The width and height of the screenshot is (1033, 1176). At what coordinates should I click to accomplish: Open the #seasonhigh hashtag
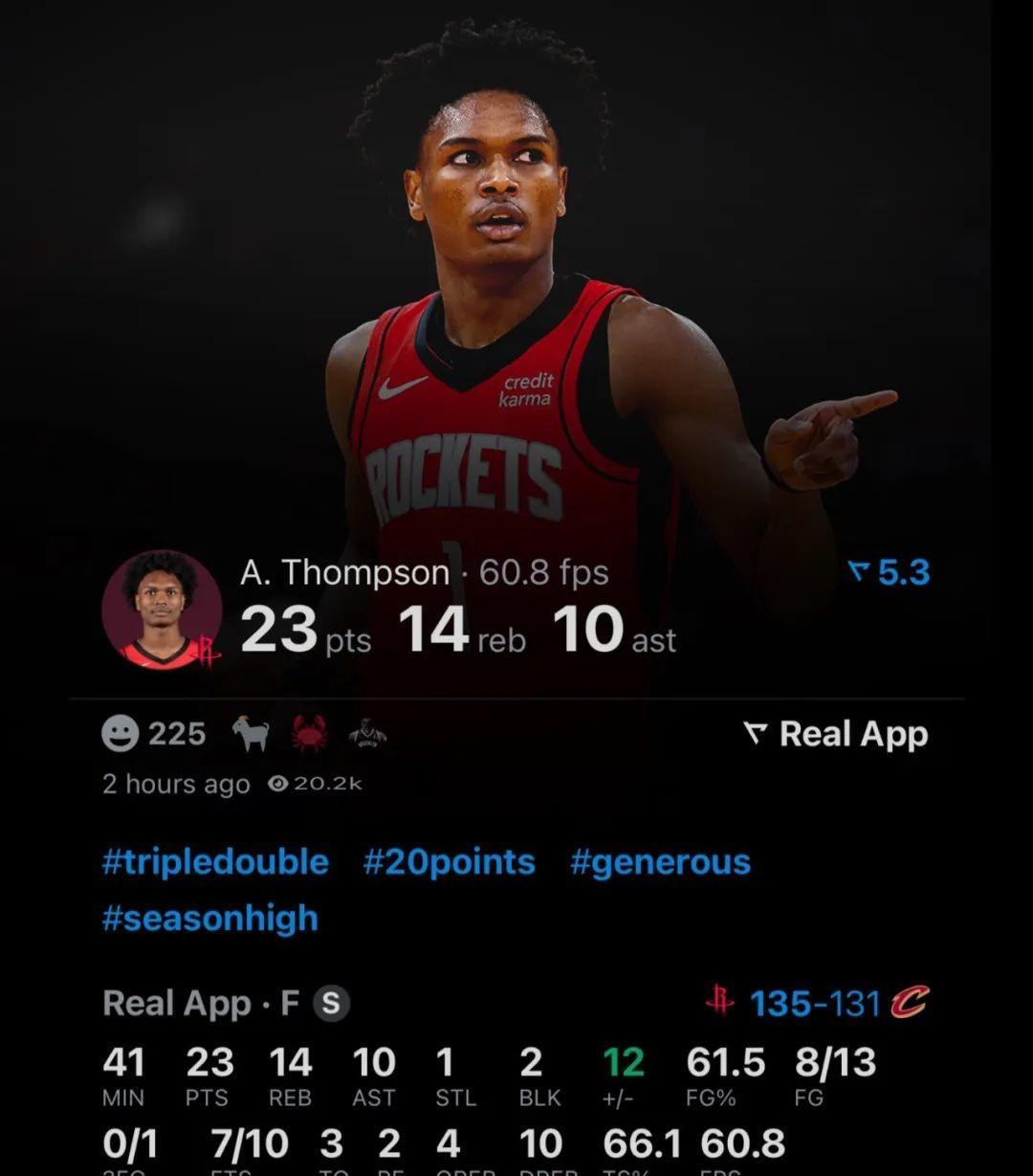point(209,919)
